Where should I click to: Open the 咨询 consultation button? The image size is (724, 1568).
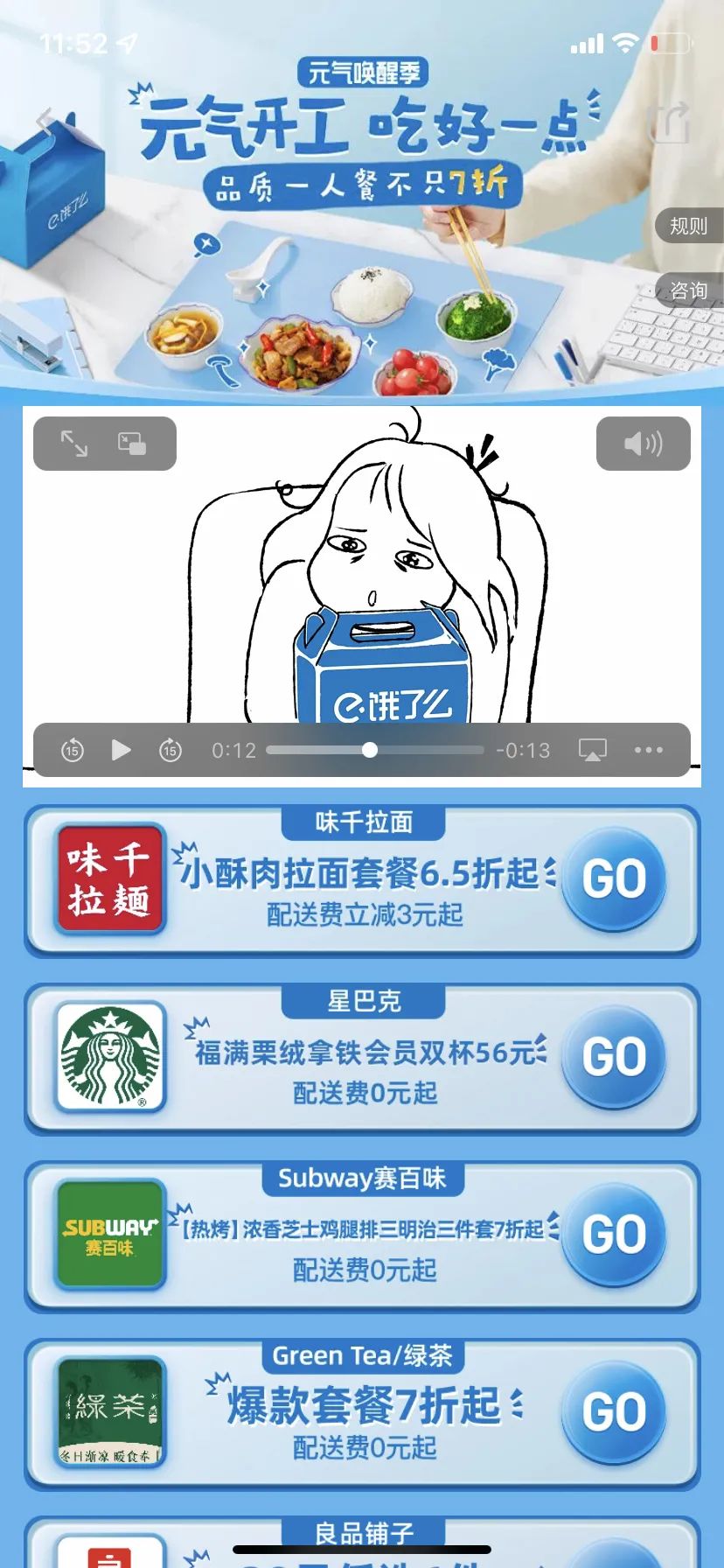coord(688,290)
